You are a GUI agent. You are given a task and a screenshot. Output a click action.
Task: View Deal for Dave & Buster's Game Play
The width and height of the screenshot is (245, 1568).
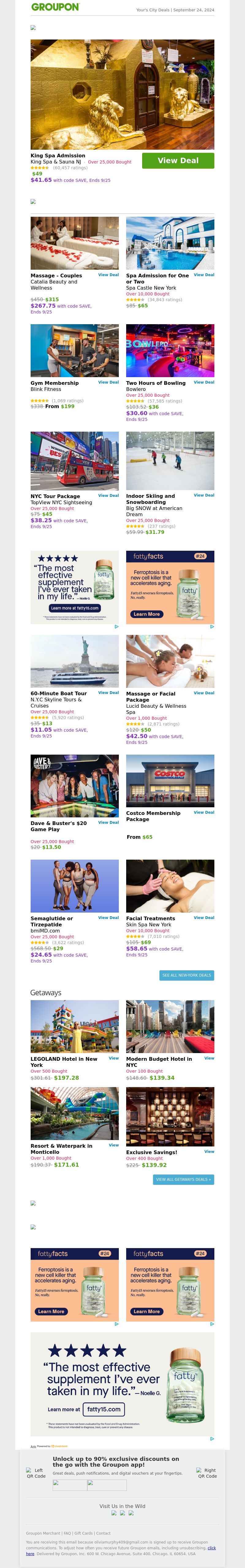(108, 822)
